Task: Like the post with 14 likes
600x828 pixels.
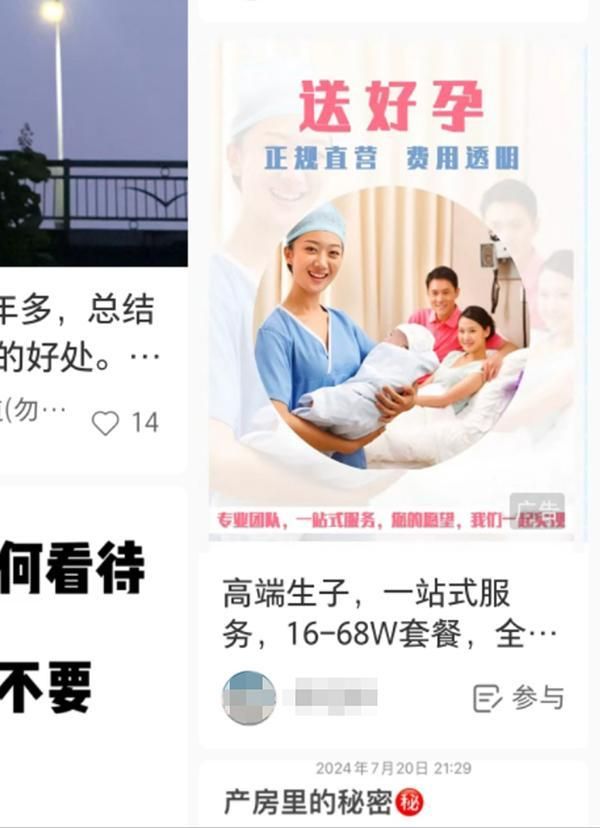Action: click(x=106, y=423)
